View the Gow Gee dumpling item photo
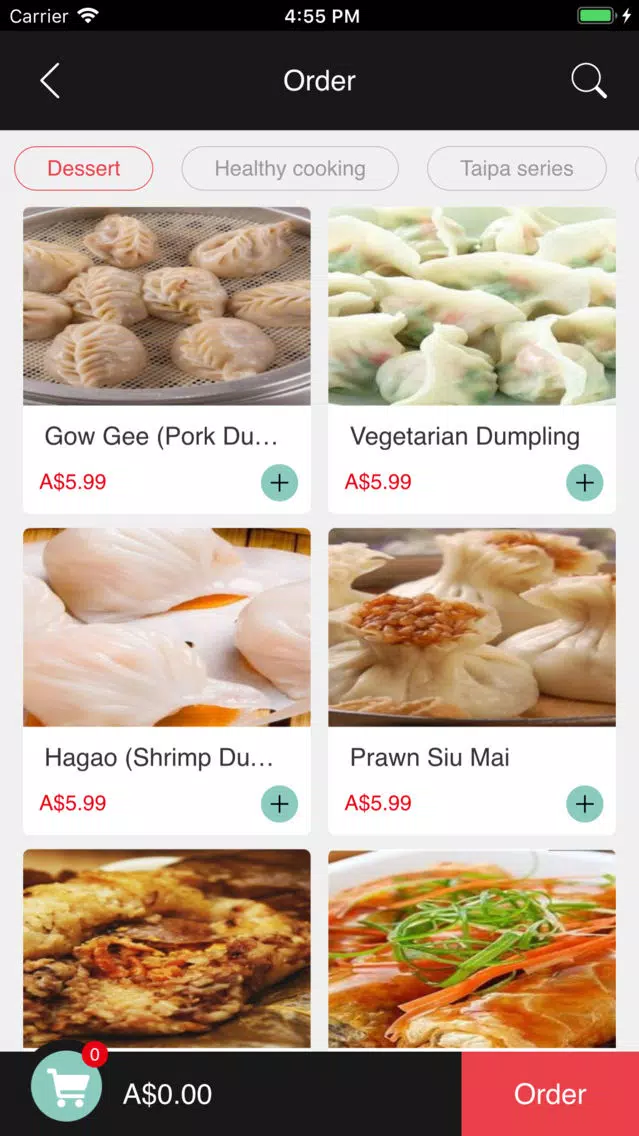The image size is (639, 1136). [167, 306]
